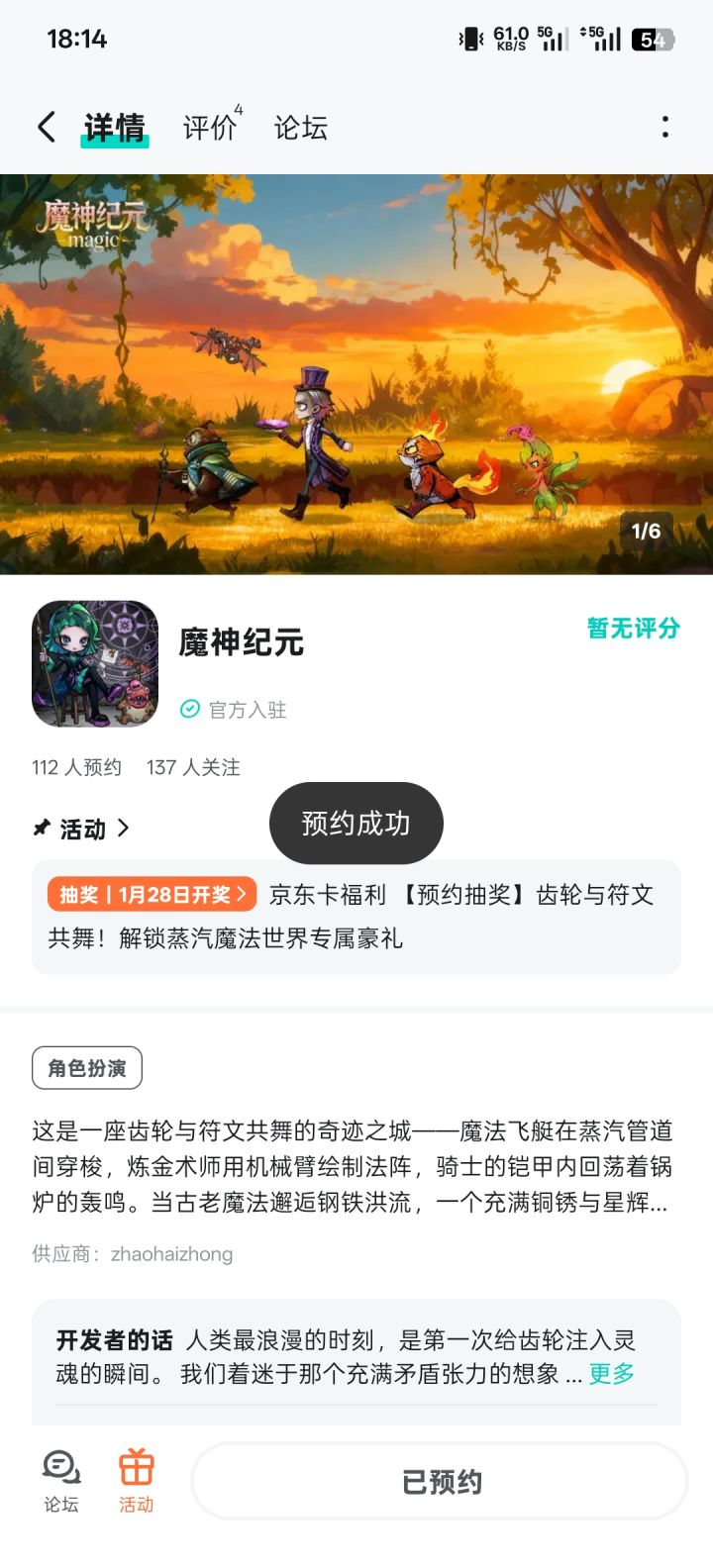Open the three-dot overflow menu
Image resolution: width=713 pixels, height=1568 pixels.
(664, 127)
